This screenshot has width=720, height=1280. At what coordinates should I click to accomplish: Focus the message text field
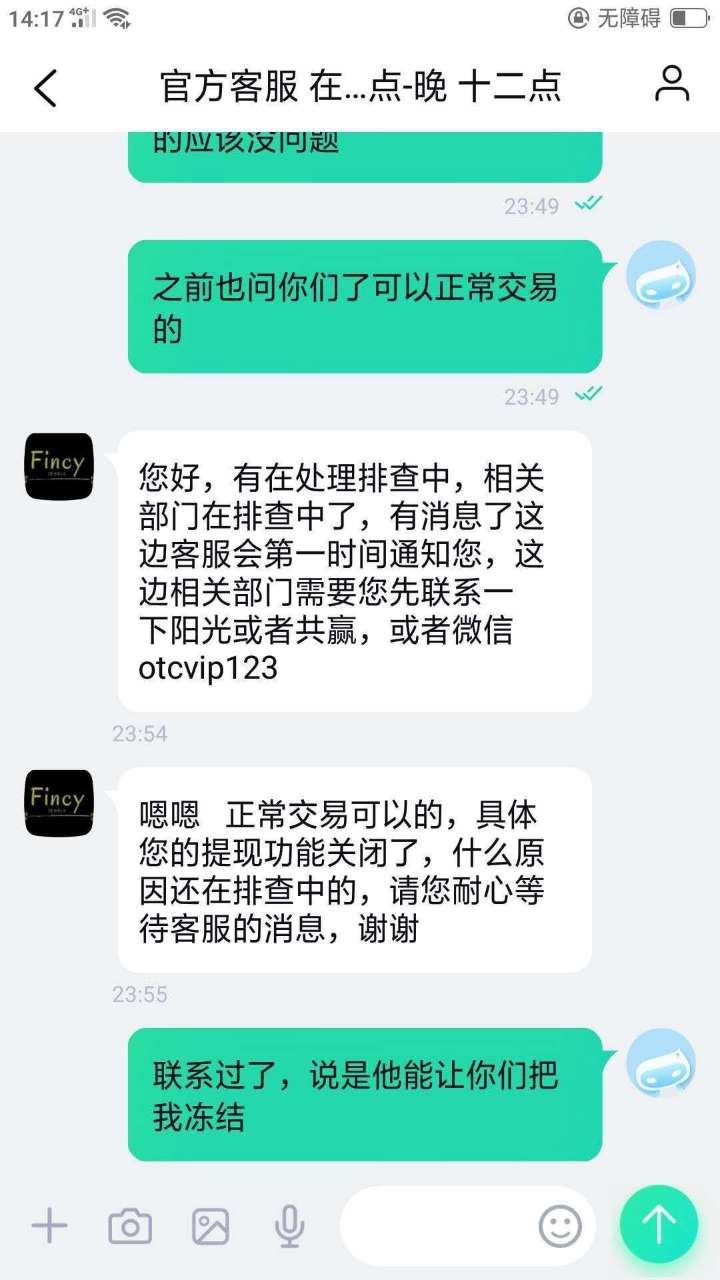pyautogui.click(x=435, y=1225)
